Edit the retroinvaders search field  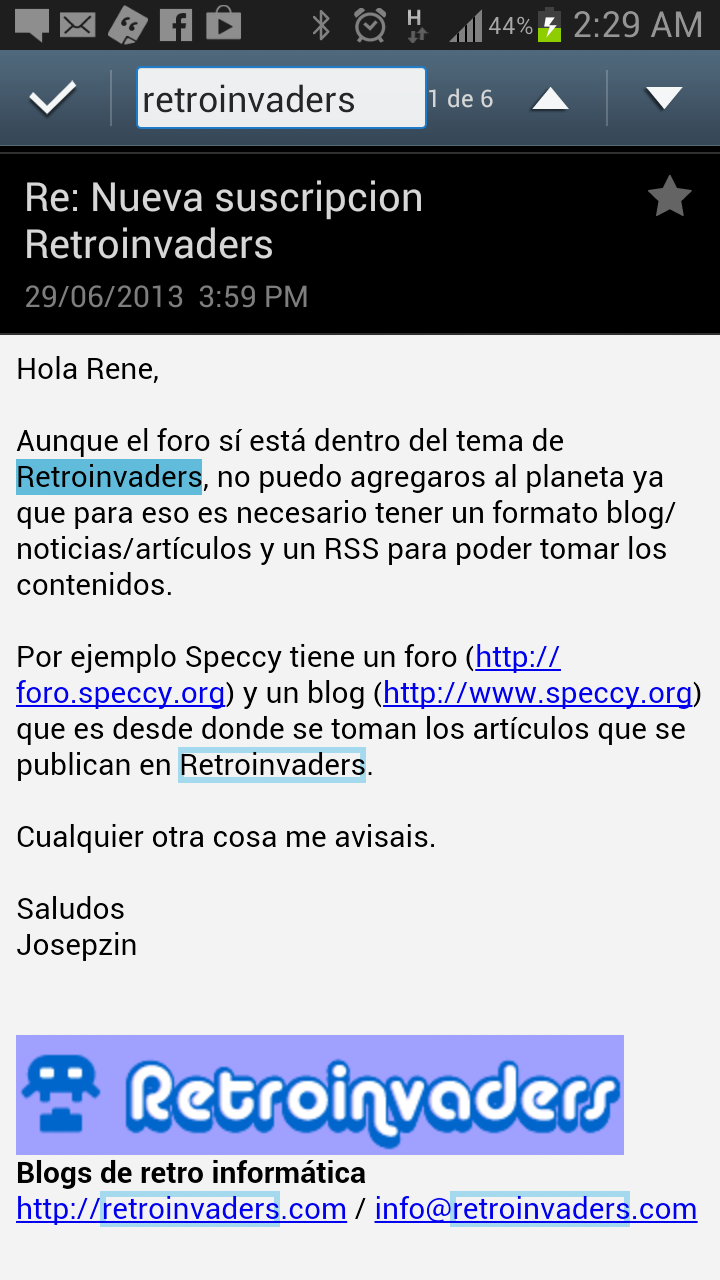[x=280, y=99]
